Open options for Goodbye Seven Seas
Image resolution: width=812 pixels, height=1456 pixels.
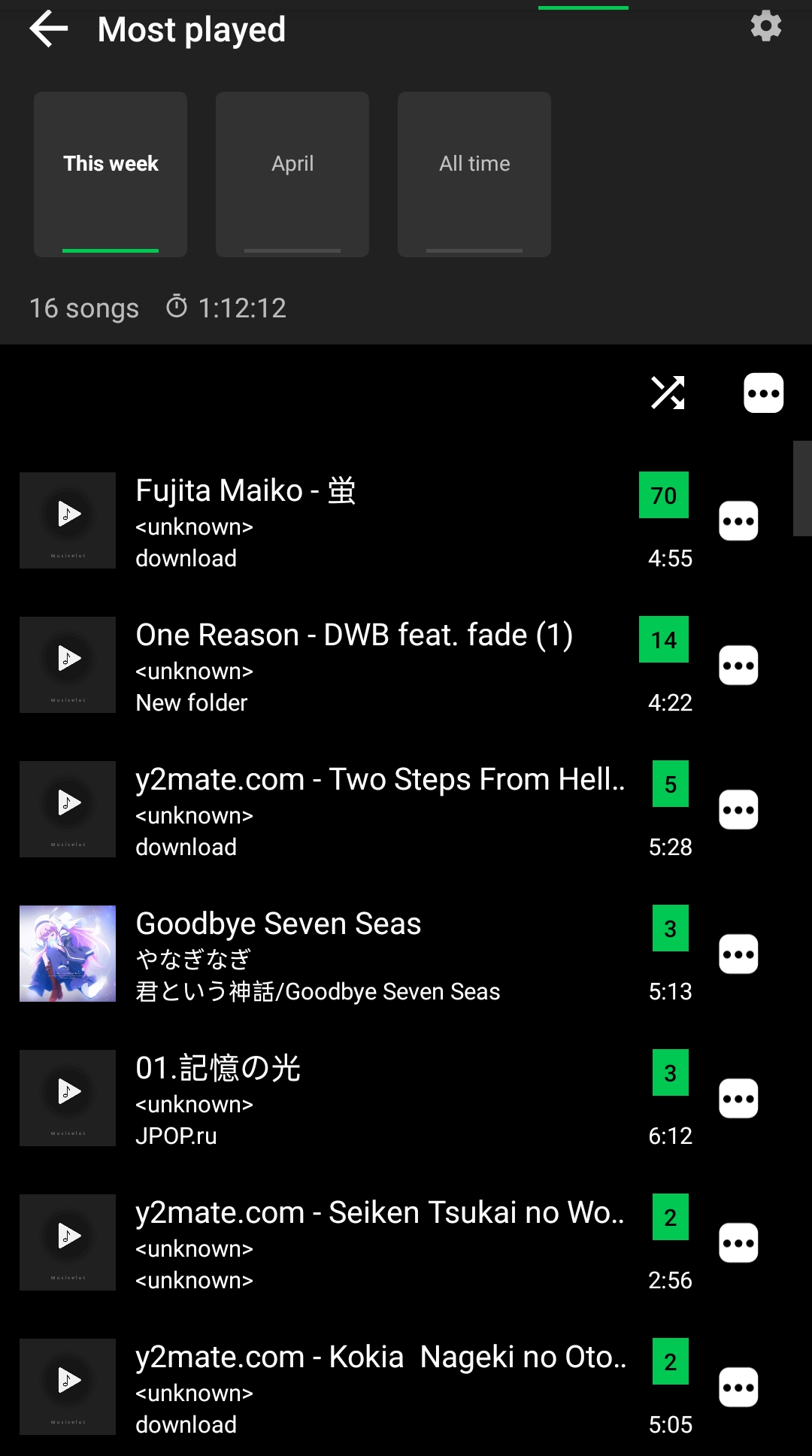tap(738, 954)
